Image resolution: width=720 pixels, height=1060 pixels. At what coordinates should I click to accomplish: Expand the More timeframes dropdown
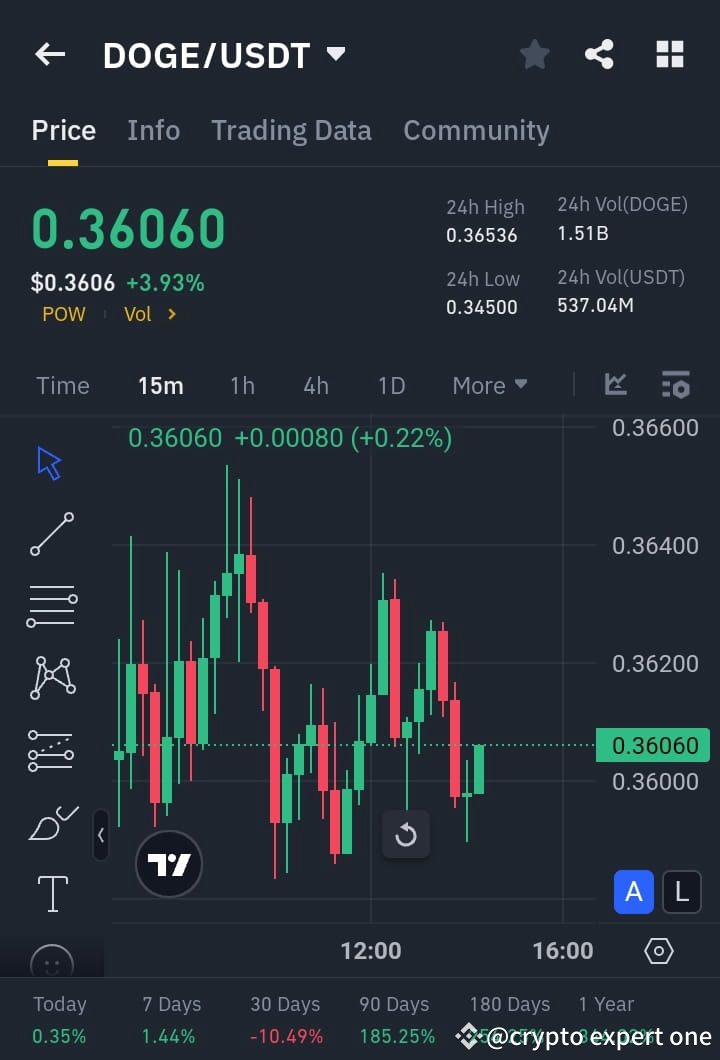tap(489, 385)
